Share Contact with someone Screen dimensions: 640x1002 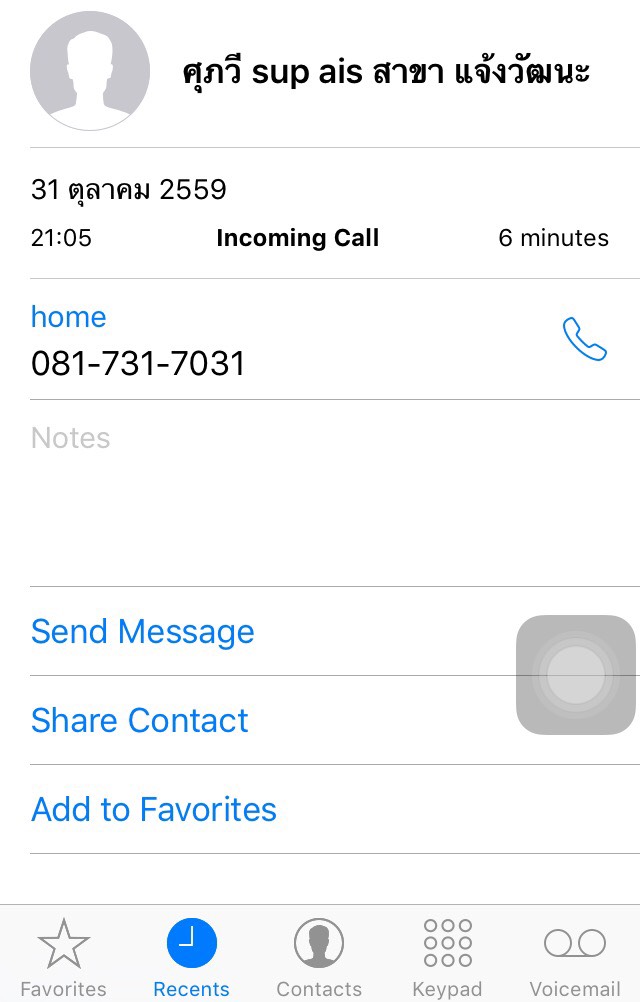tap(139, 720)
